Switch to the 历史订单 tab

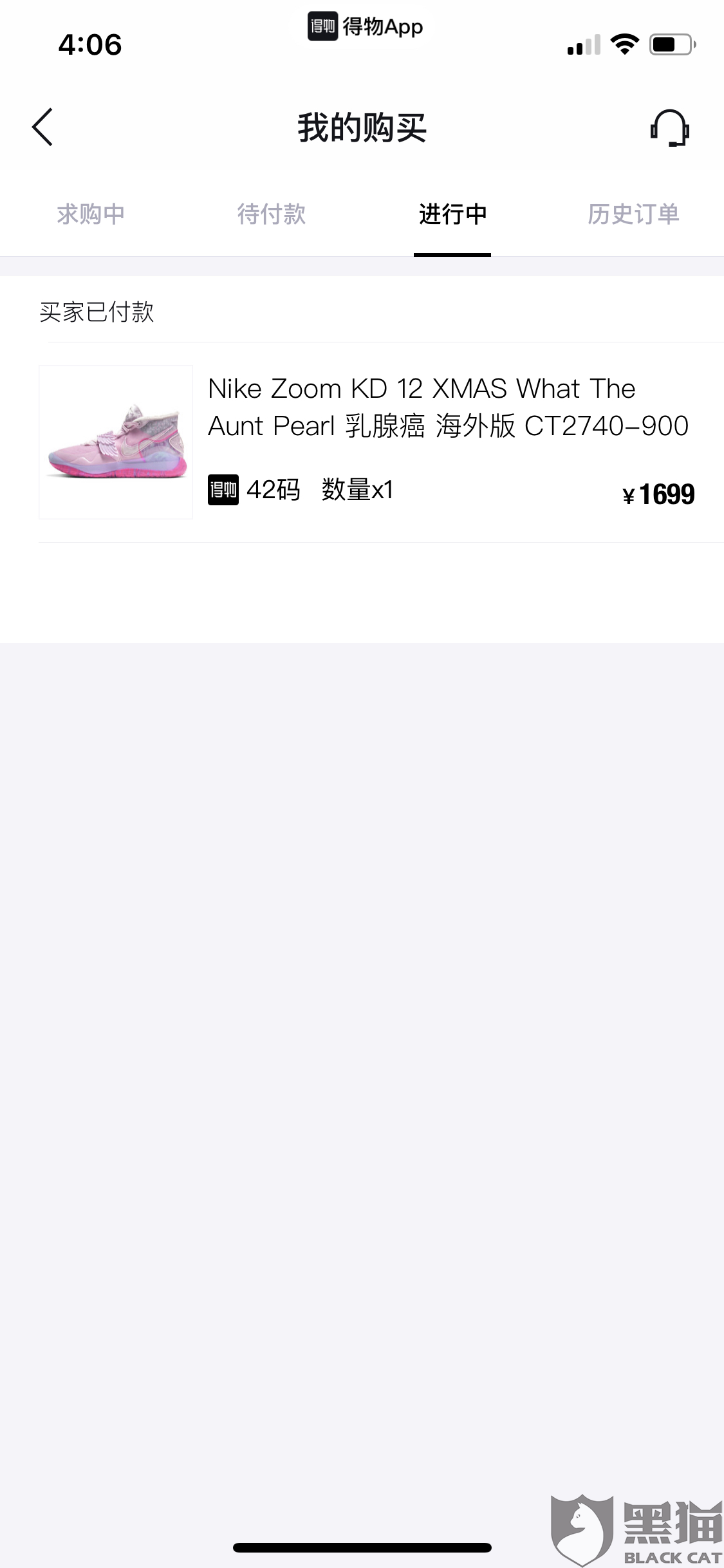click(x=633, y=214)
